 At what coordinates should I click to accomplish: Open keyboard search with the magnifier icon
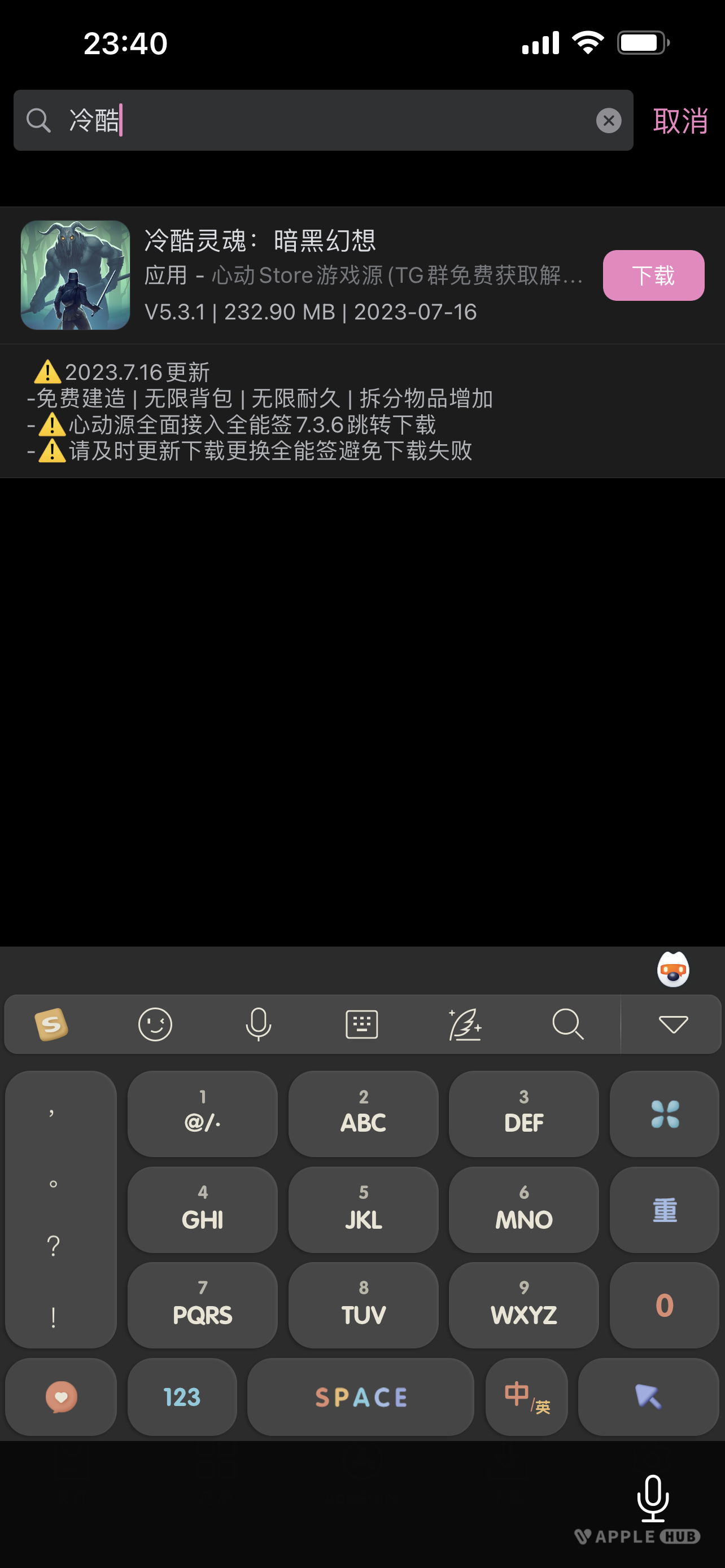pos(569,1024)
